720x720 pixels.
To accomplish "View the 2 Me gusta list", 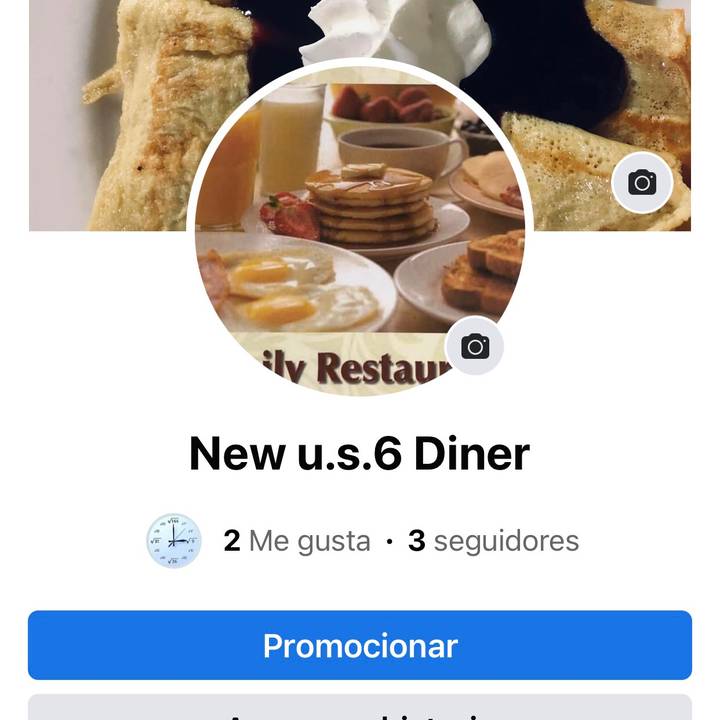I will [296, 541].
